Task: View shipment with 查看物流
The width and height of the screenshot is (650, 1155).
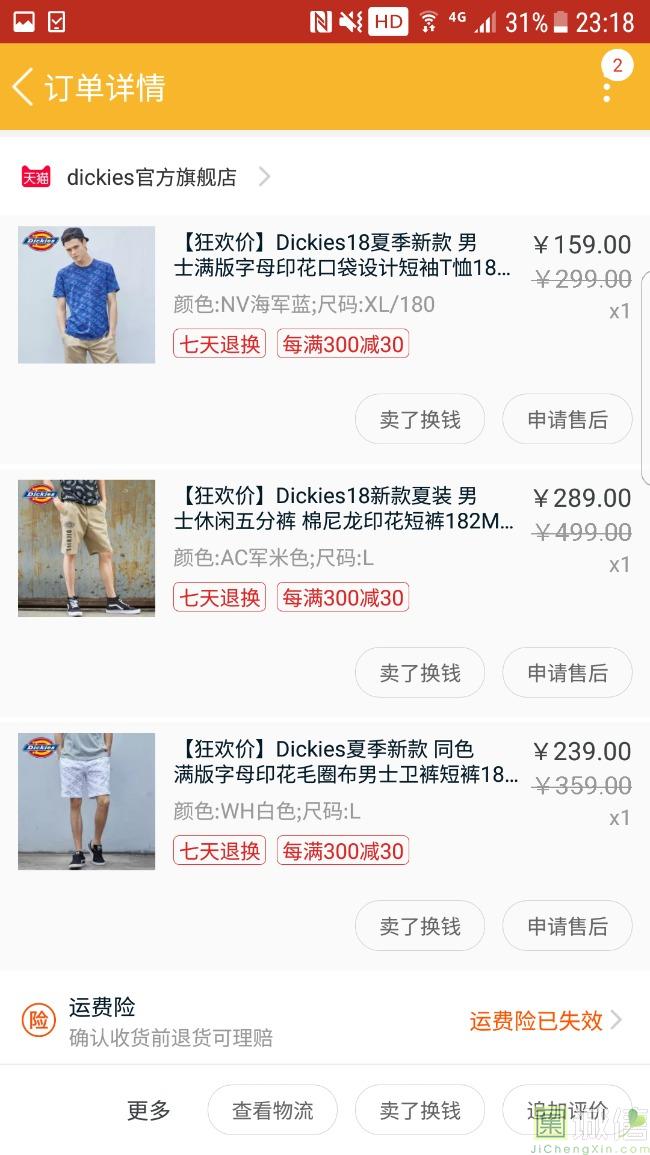Action: [272, 1110]
